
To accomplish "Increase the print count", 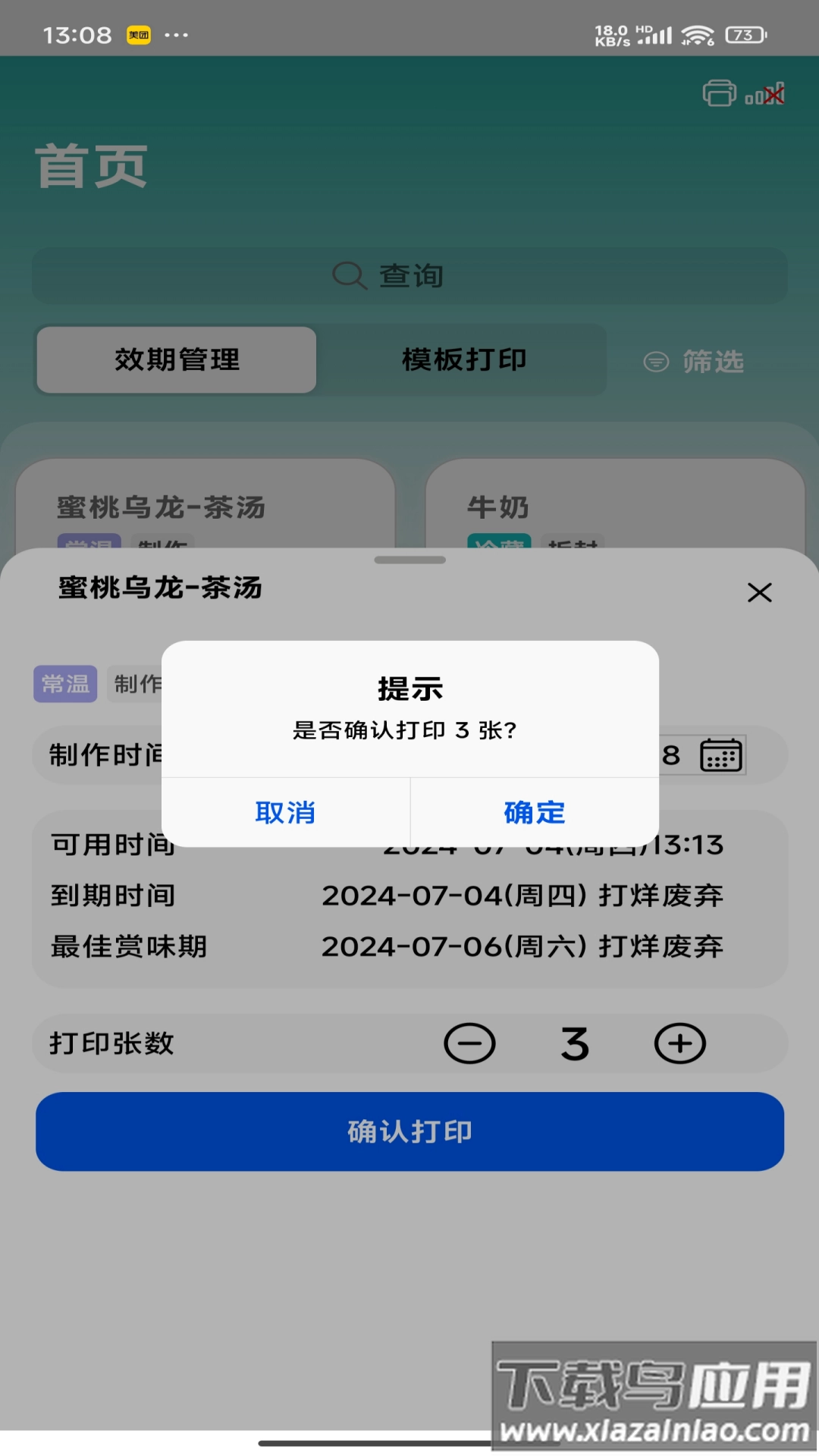I will click(x=679, y=1043).
